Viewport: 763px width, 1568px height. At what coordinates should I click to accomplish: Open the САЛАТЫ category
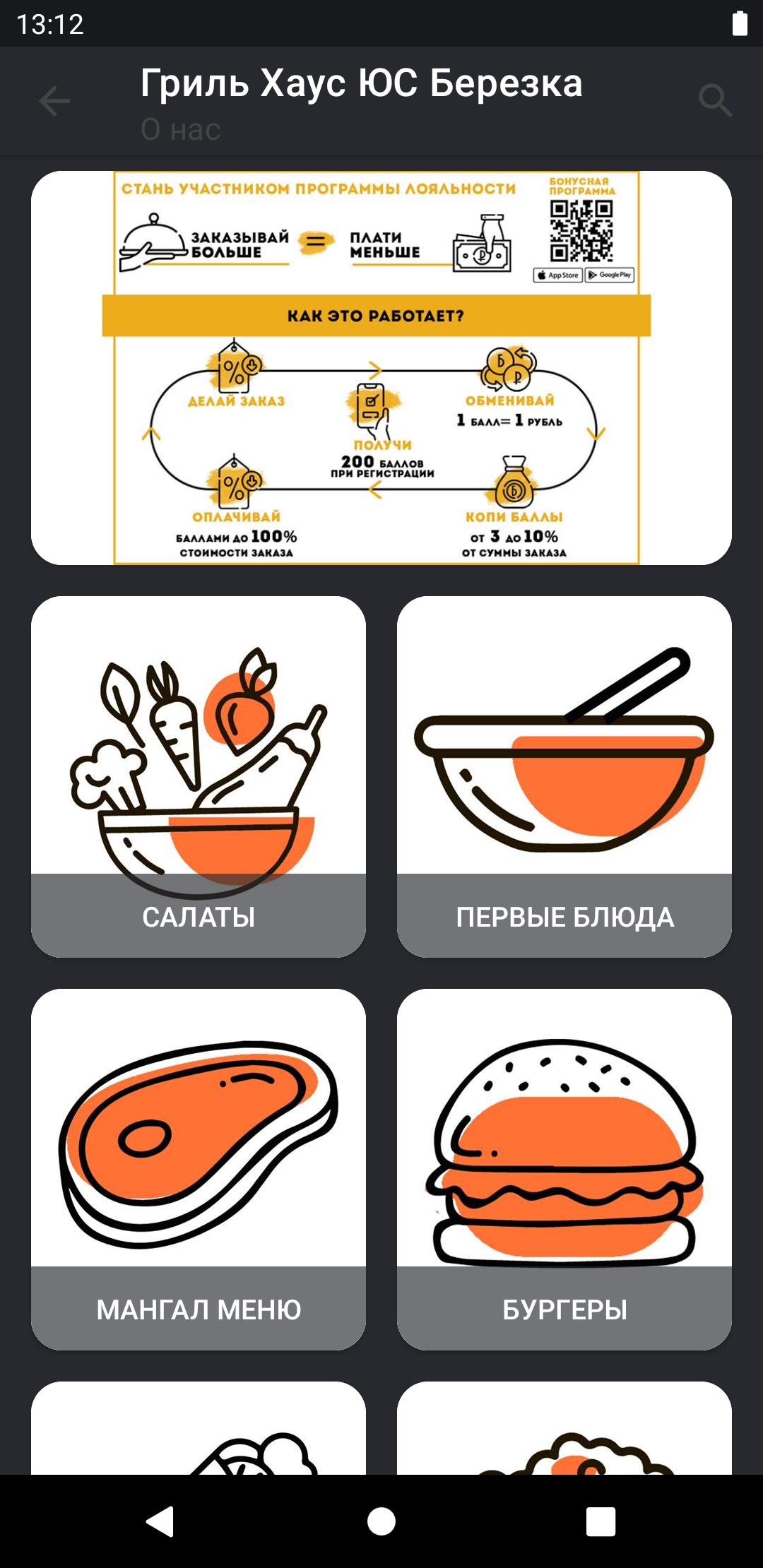199,777
